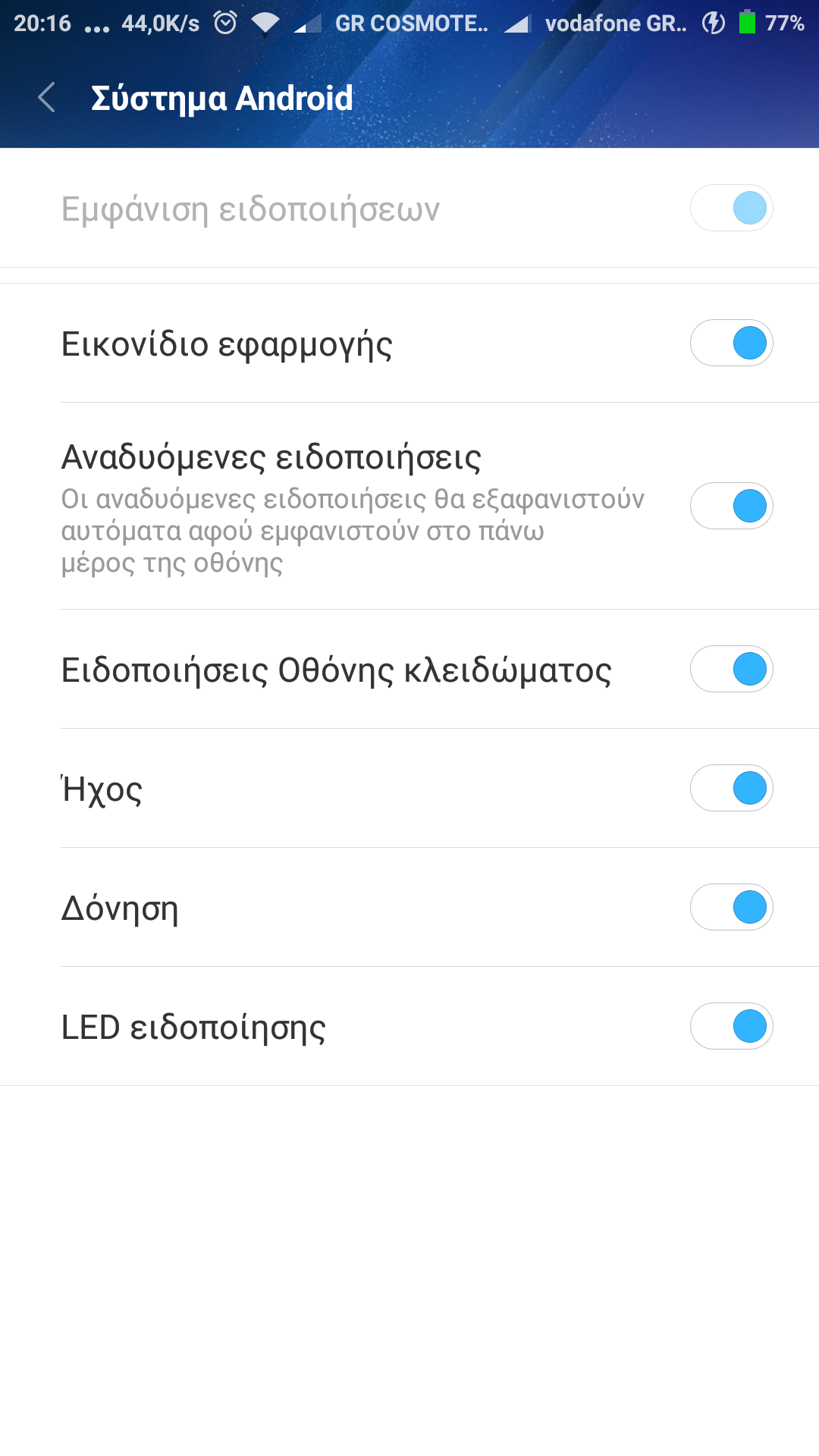819x1456 pixels.
Task: Toggle the Εμφάνιση ειδοποιήσεων switch
Action: pos(731,209)
